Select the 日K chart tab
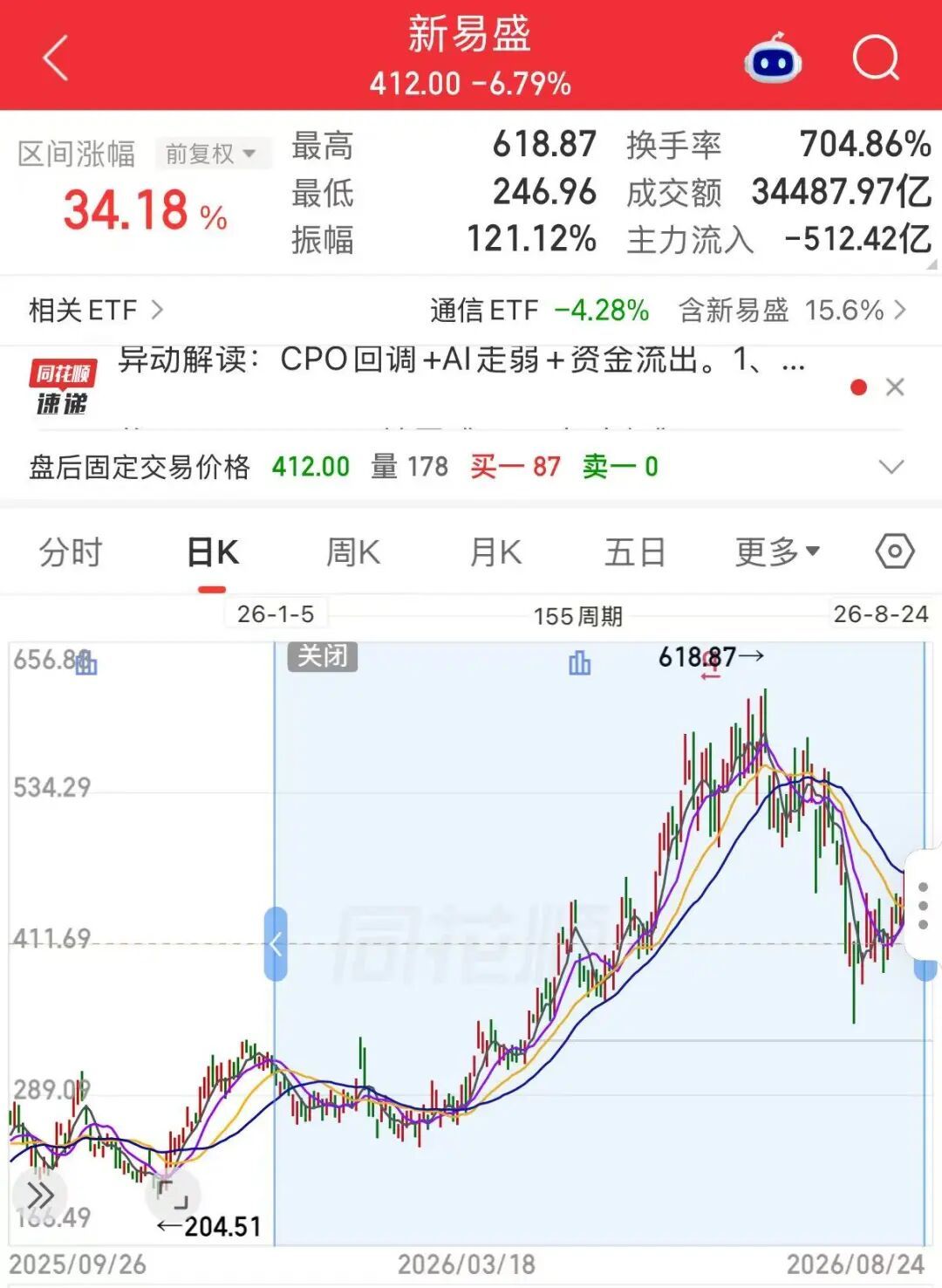 (212, 552)
